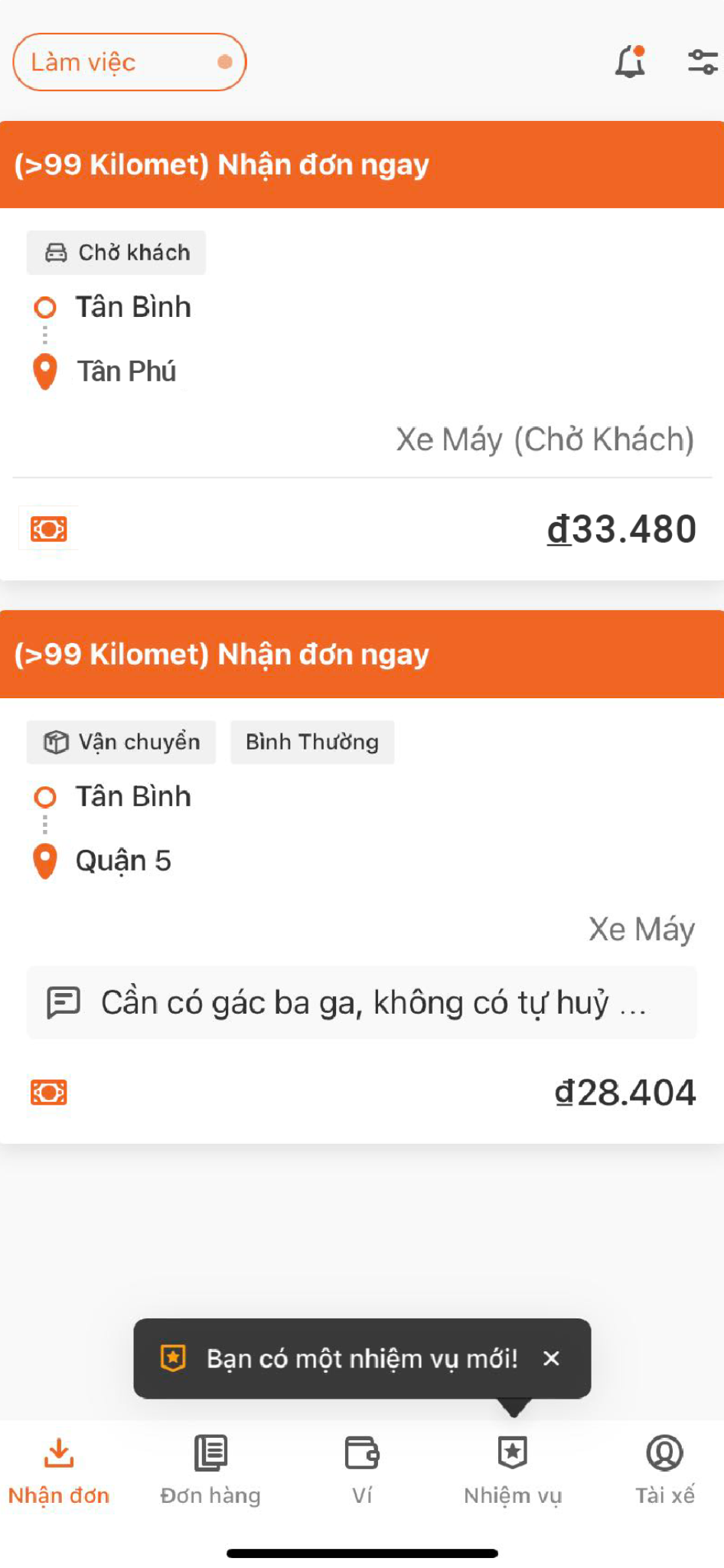Toggle the Làm việc working status

pos(129,62)
